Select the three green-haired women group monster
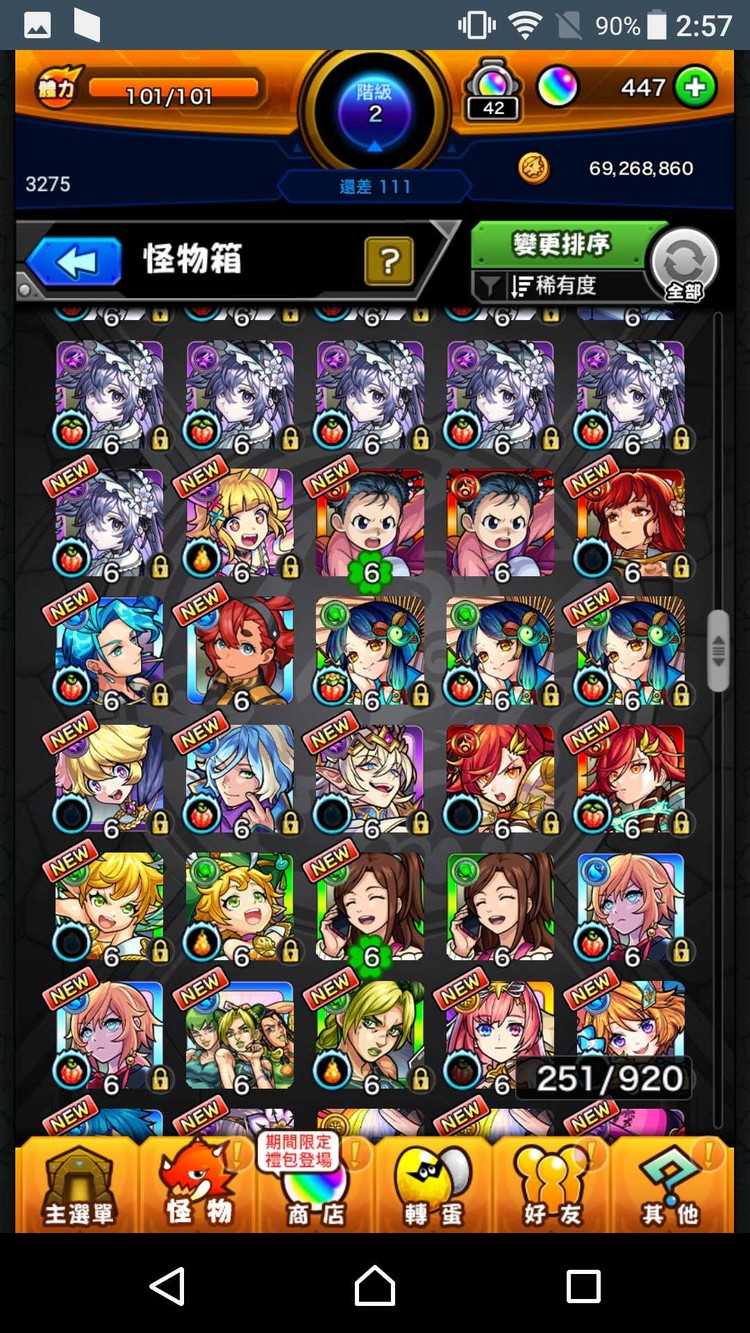 pos(240,1036)
